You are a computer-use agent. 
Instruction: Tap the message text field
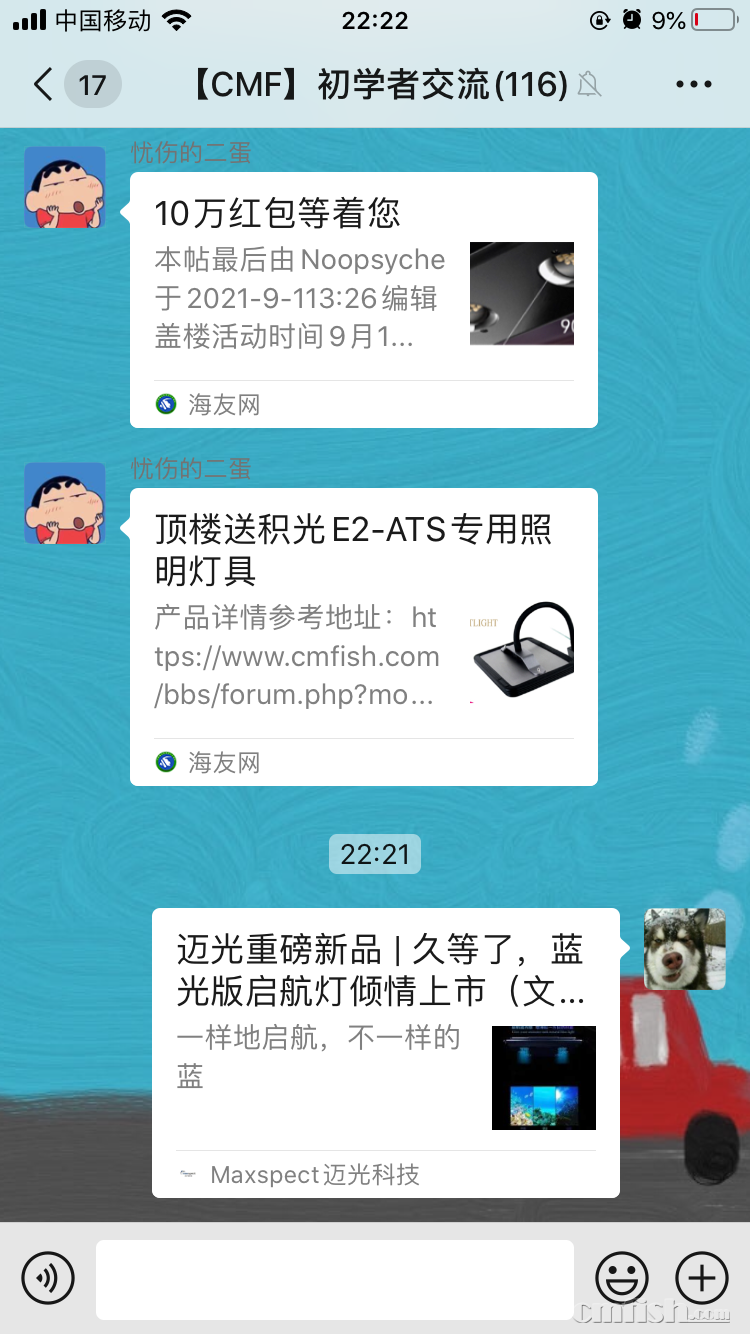[x=334, y=1279]
